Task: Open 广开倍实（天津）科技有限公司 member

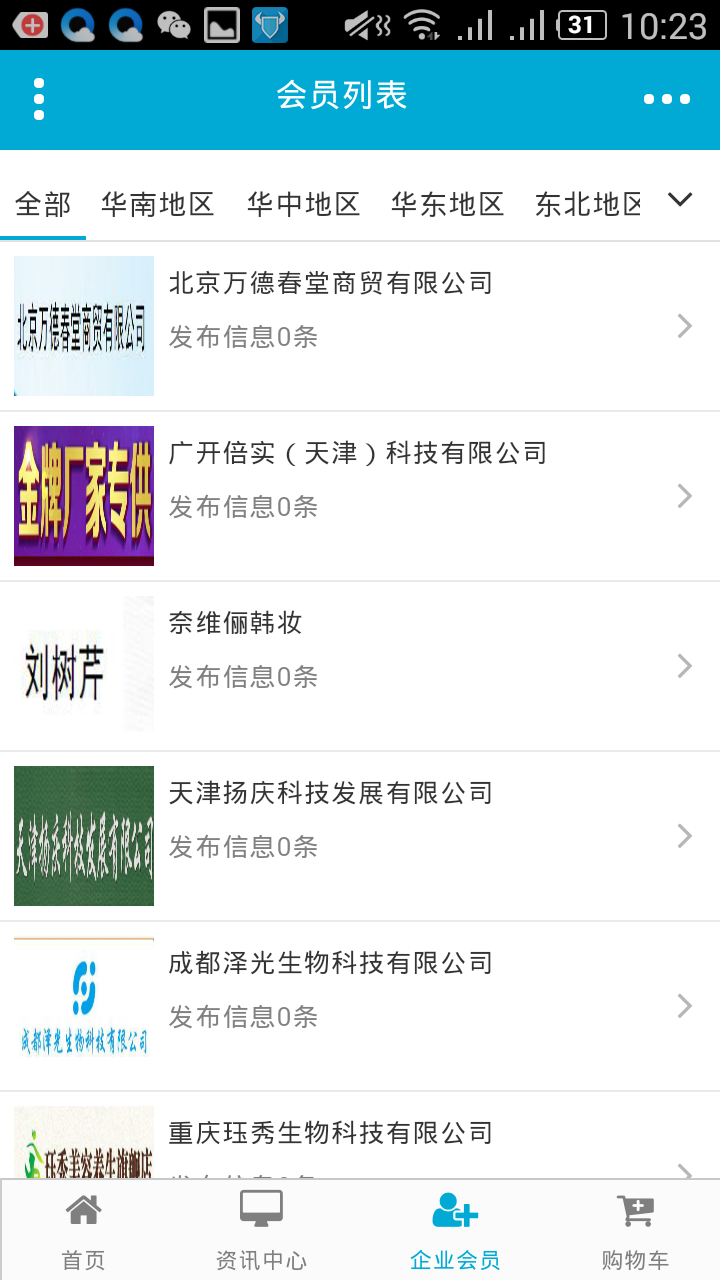Action: click(360, 496)
